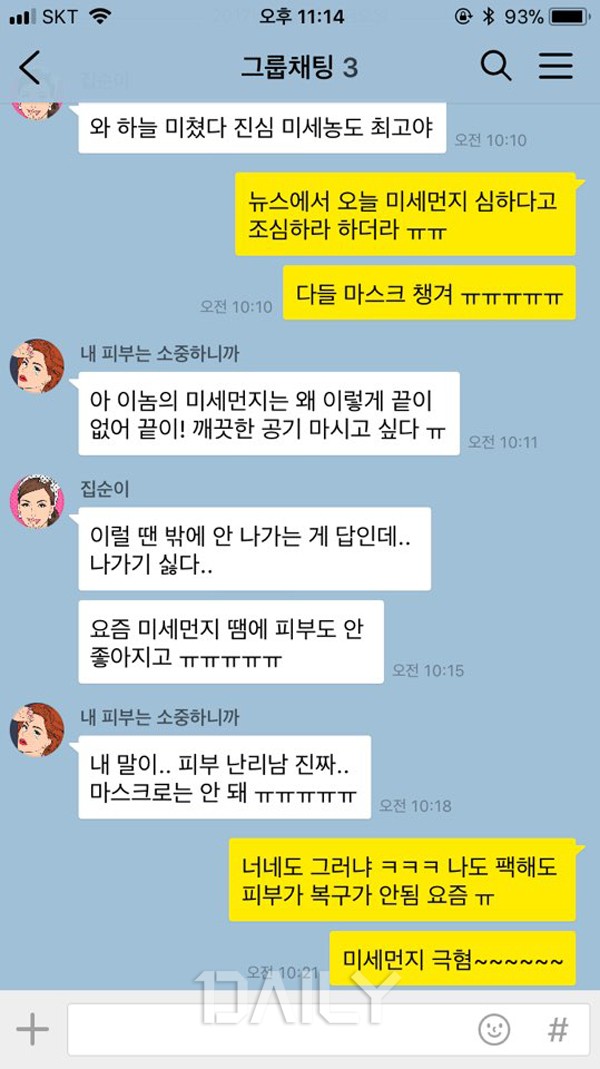
Task: Search within this group chat
Action: (496, 67)
